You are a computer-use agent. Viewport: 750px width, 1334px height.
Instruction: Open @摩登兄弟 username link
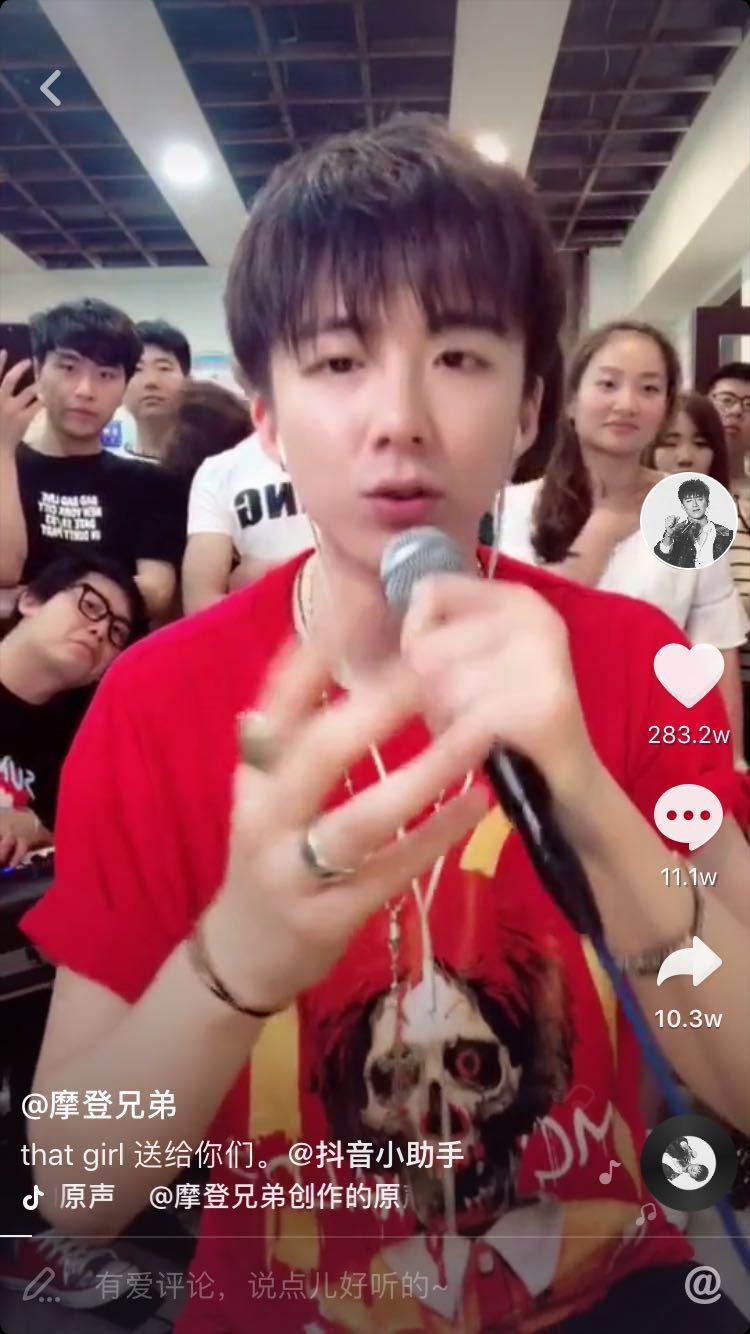[x=99, y=1105]
